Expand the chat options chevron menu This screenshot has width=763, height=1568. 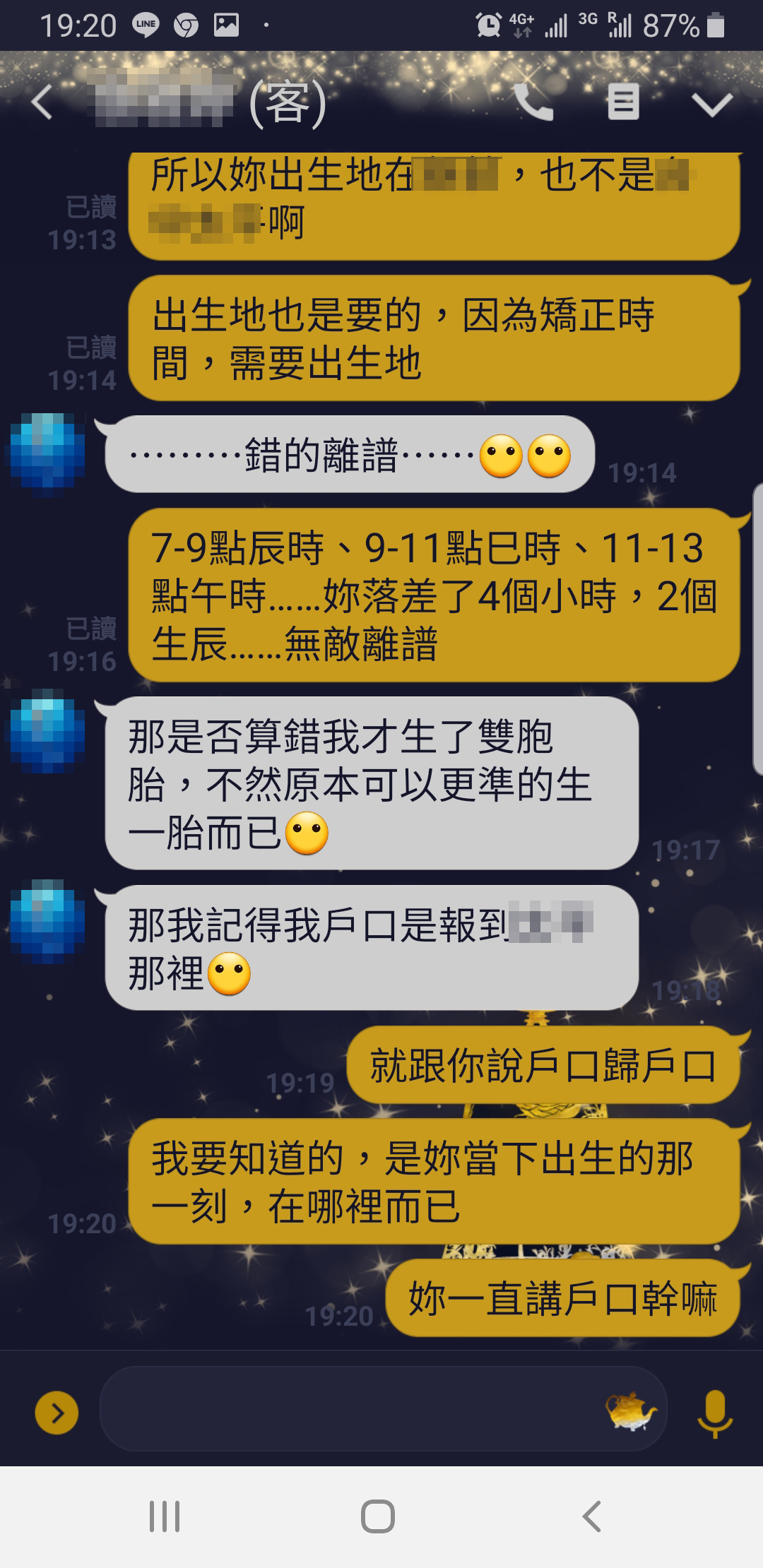tap(711, 105)
